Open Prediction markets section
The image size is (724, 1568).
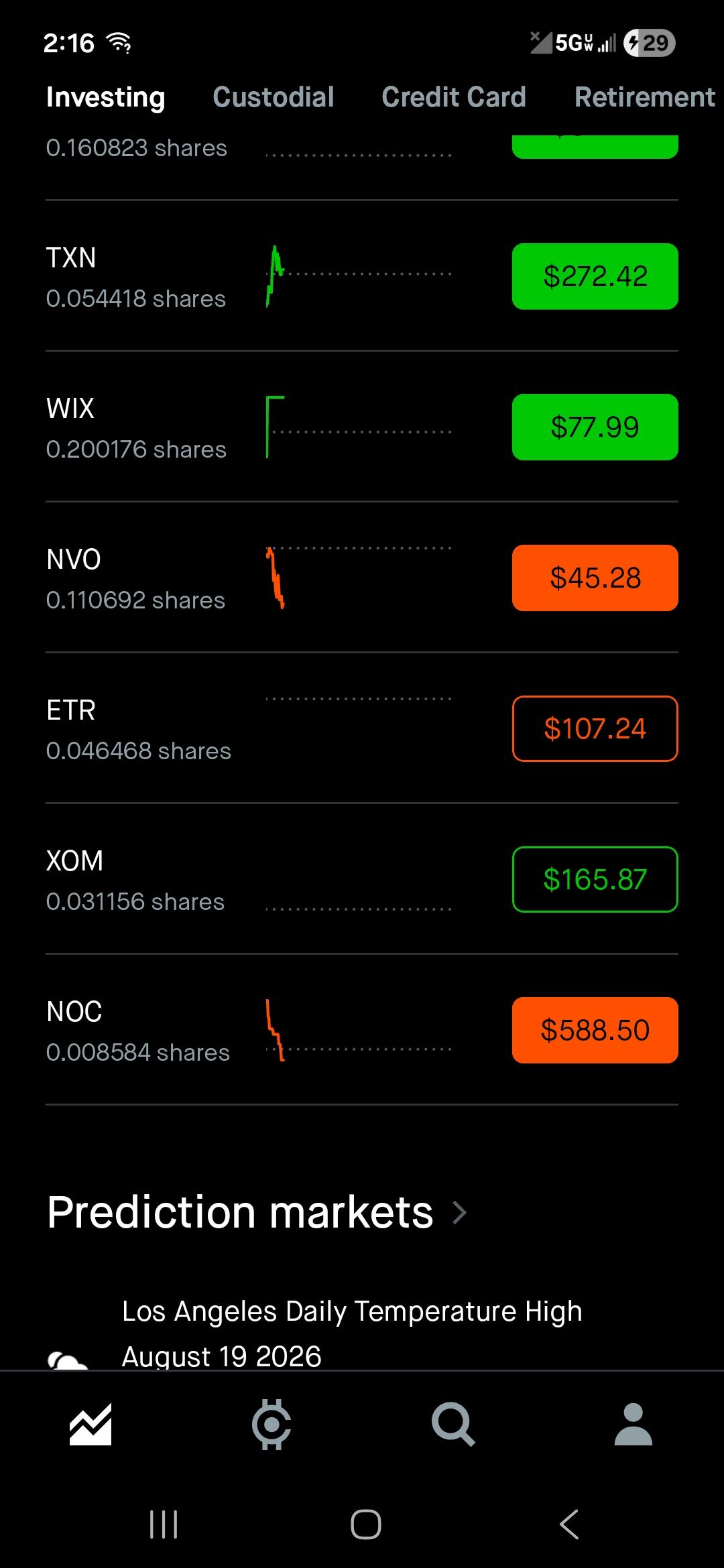pyautogui.click(x=257, y=1212)
